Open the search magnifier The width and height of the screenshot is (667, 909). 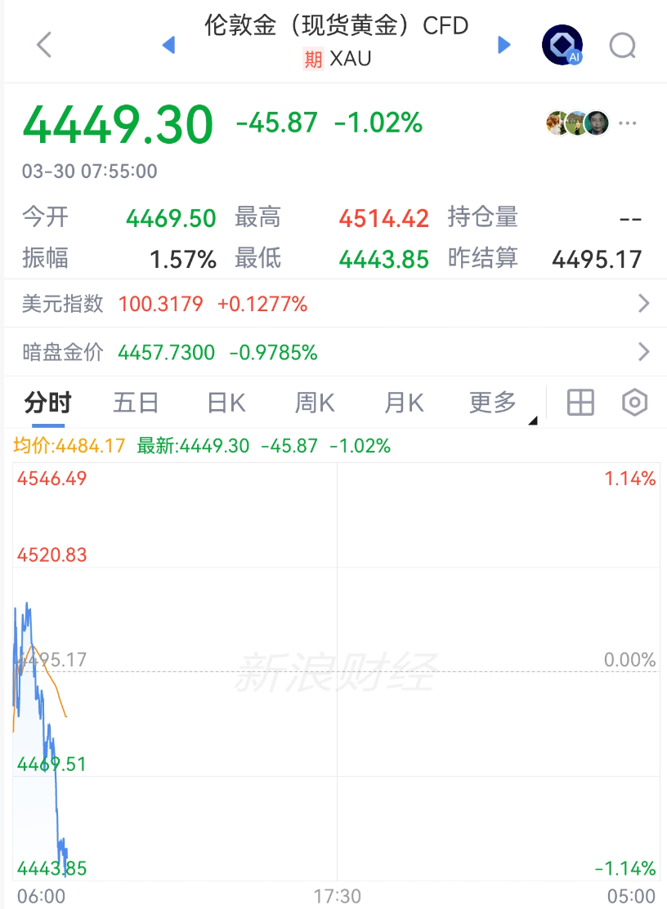click(x=623, y=45)
